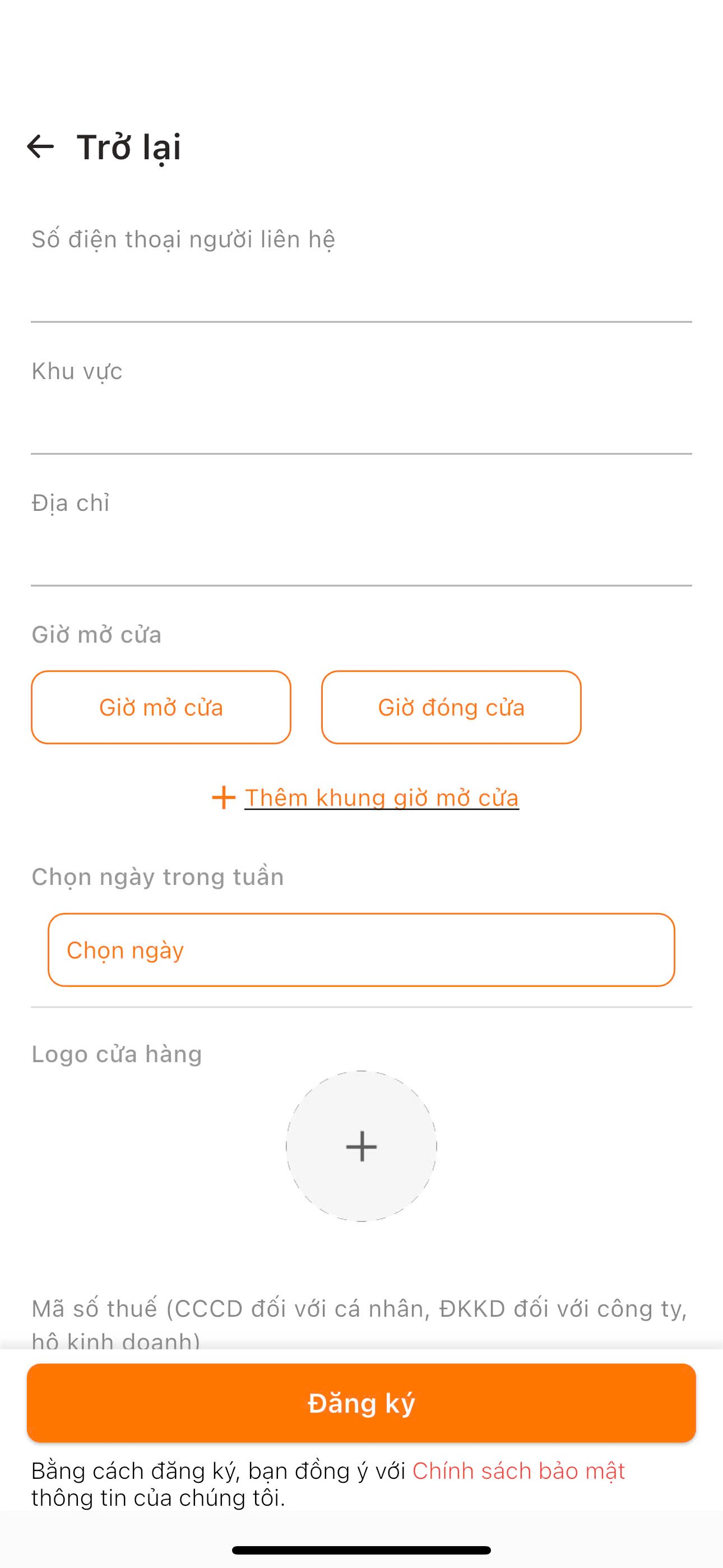The height and width of the screenshot is (1568, 723).
Task: Go back with the Trở lại arrow
Action: tap(41, 147)
